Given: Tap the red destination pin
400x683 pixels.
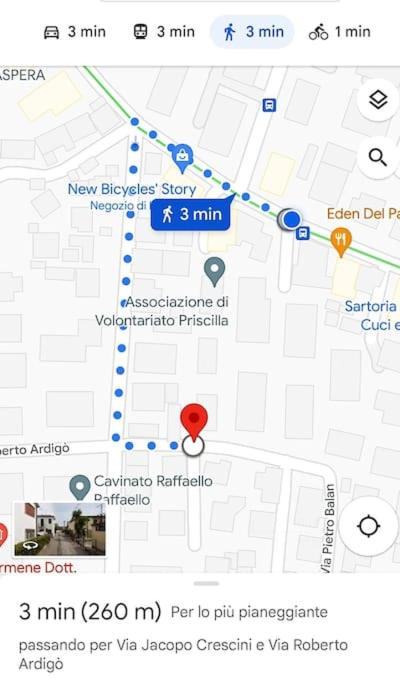Looking at the screenshot, I should click(194, 422).
